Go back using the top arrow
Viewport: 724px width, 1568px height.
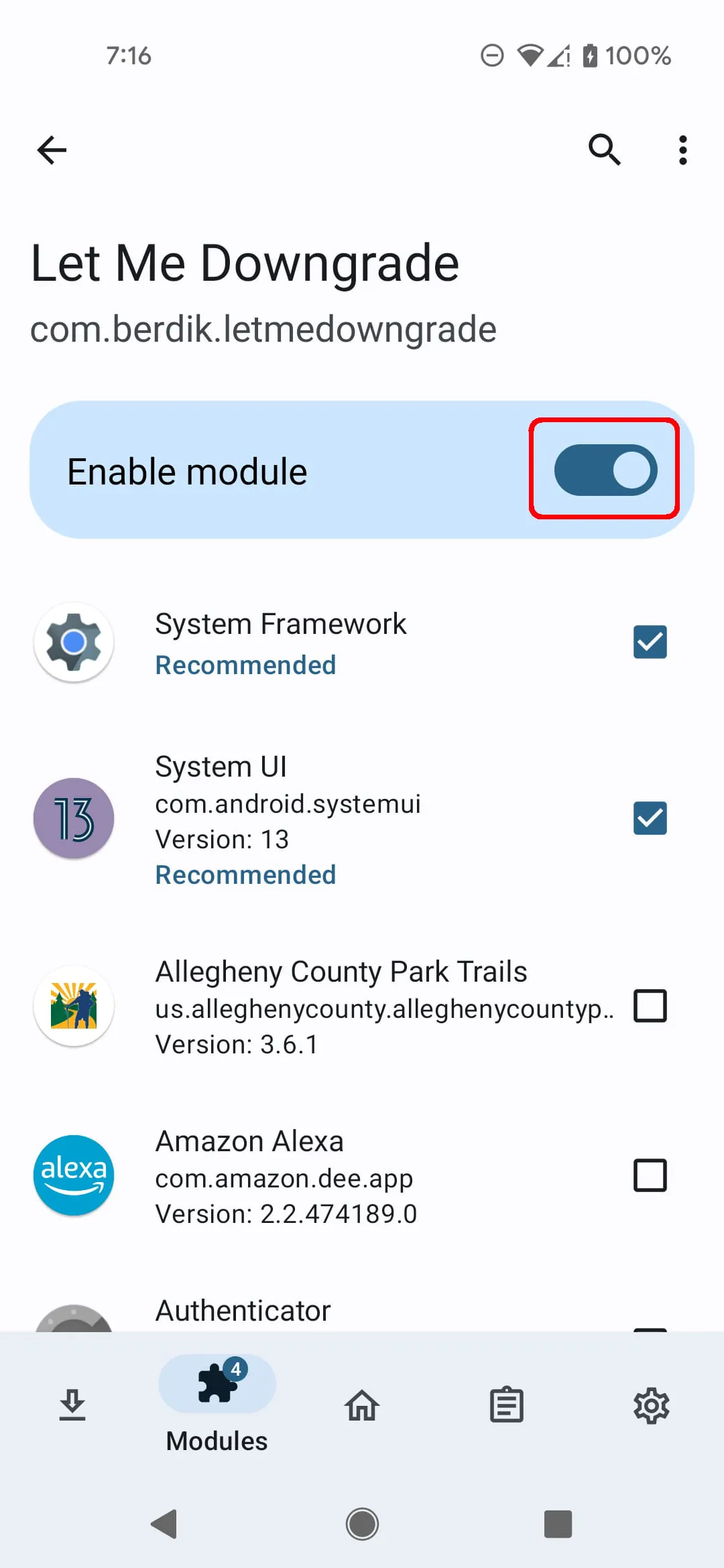tap(52, 150)
